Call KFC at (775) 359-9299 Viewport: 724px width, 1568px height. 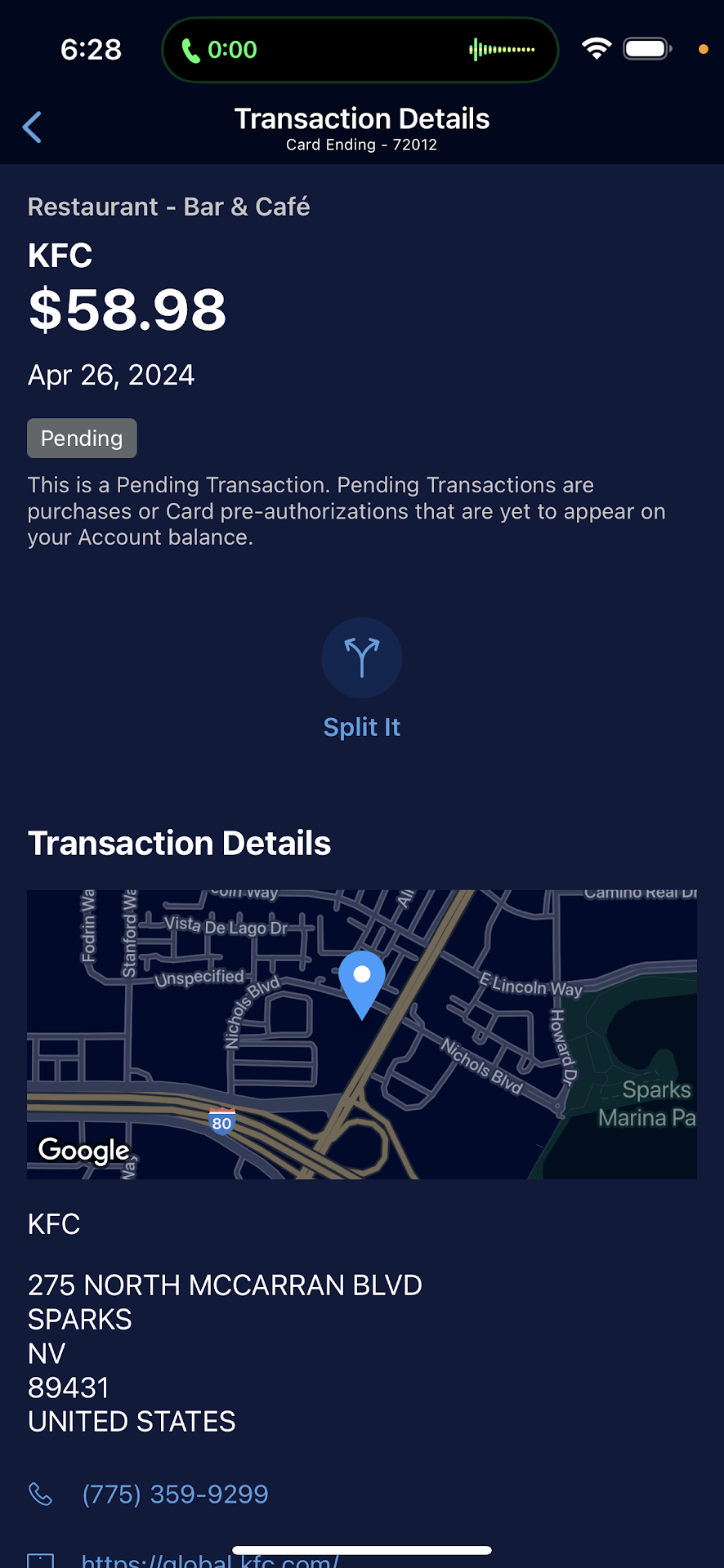[175, 1494]
